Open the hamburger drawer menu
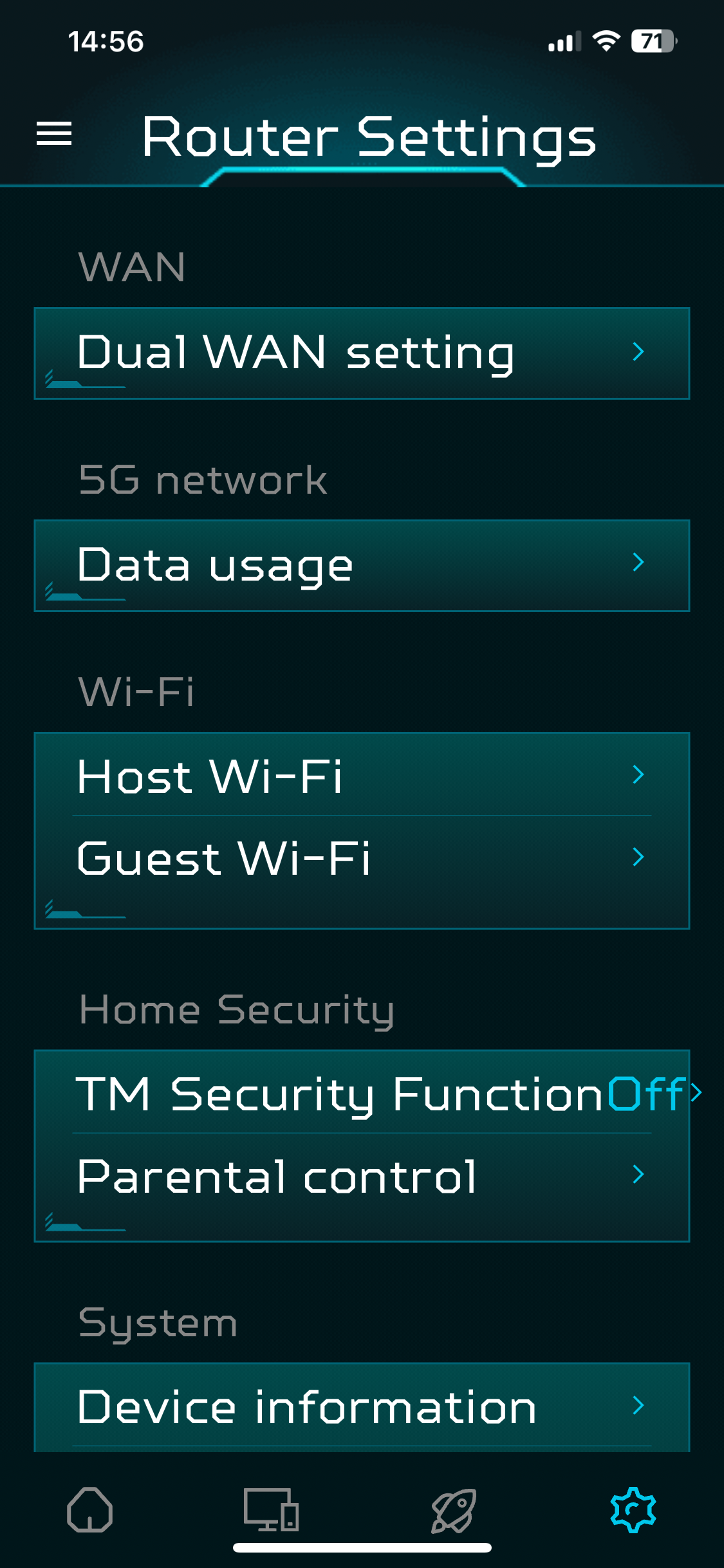The image size is (724, 1568). point(54,133)
